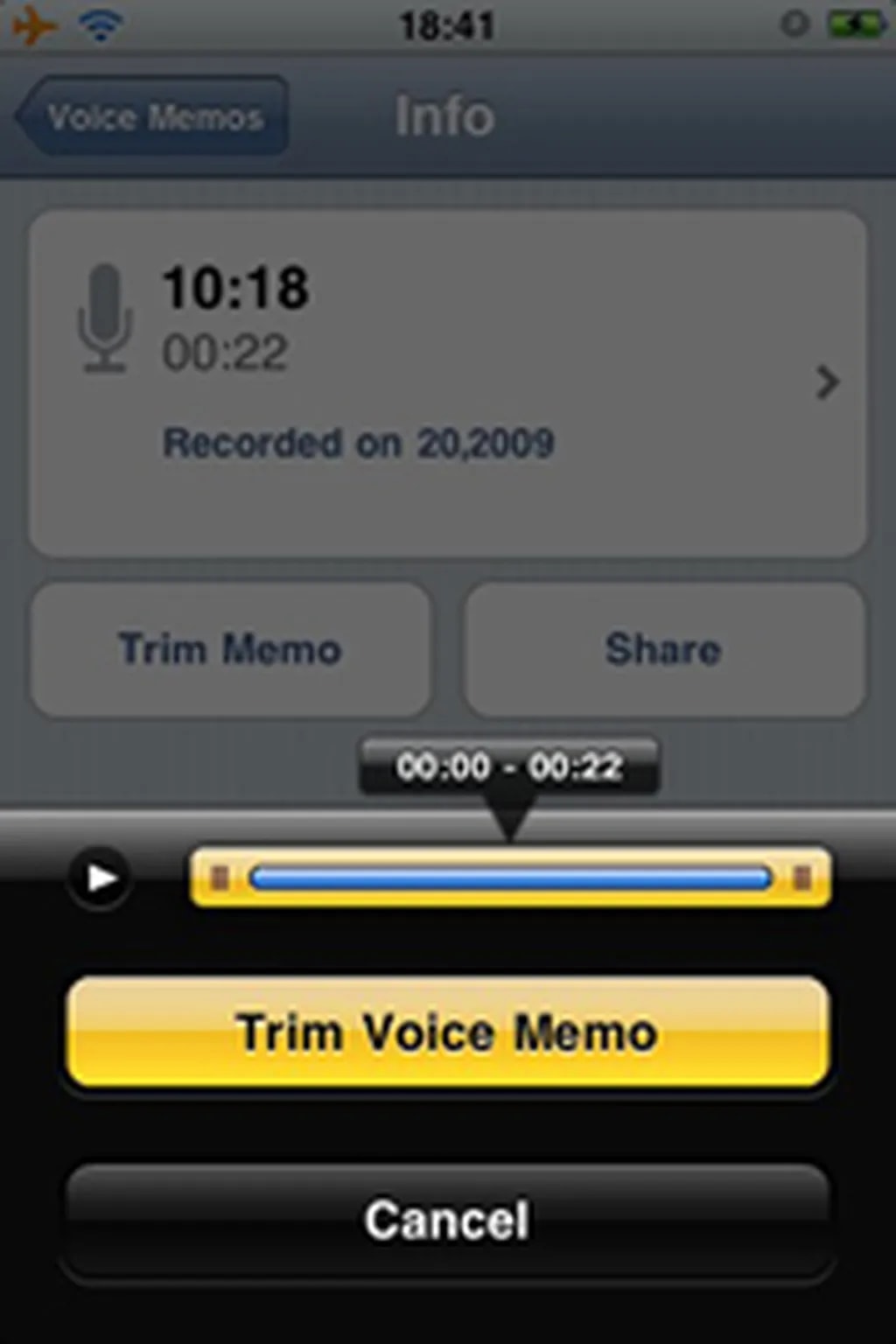
Task: Go back to Voice Memos
Action: [x=152, y=116]
